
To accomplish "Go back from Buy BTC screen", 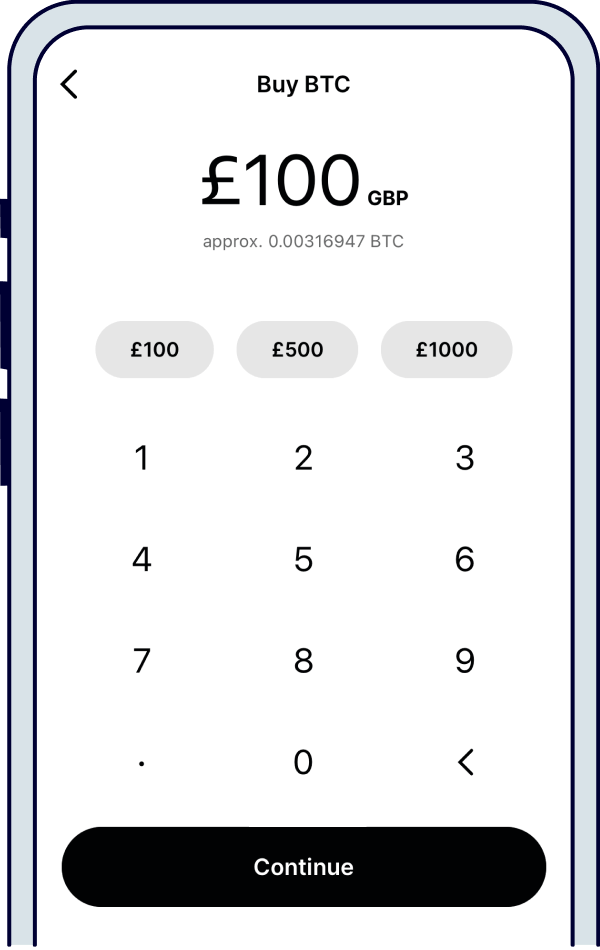I will [69, 85].
